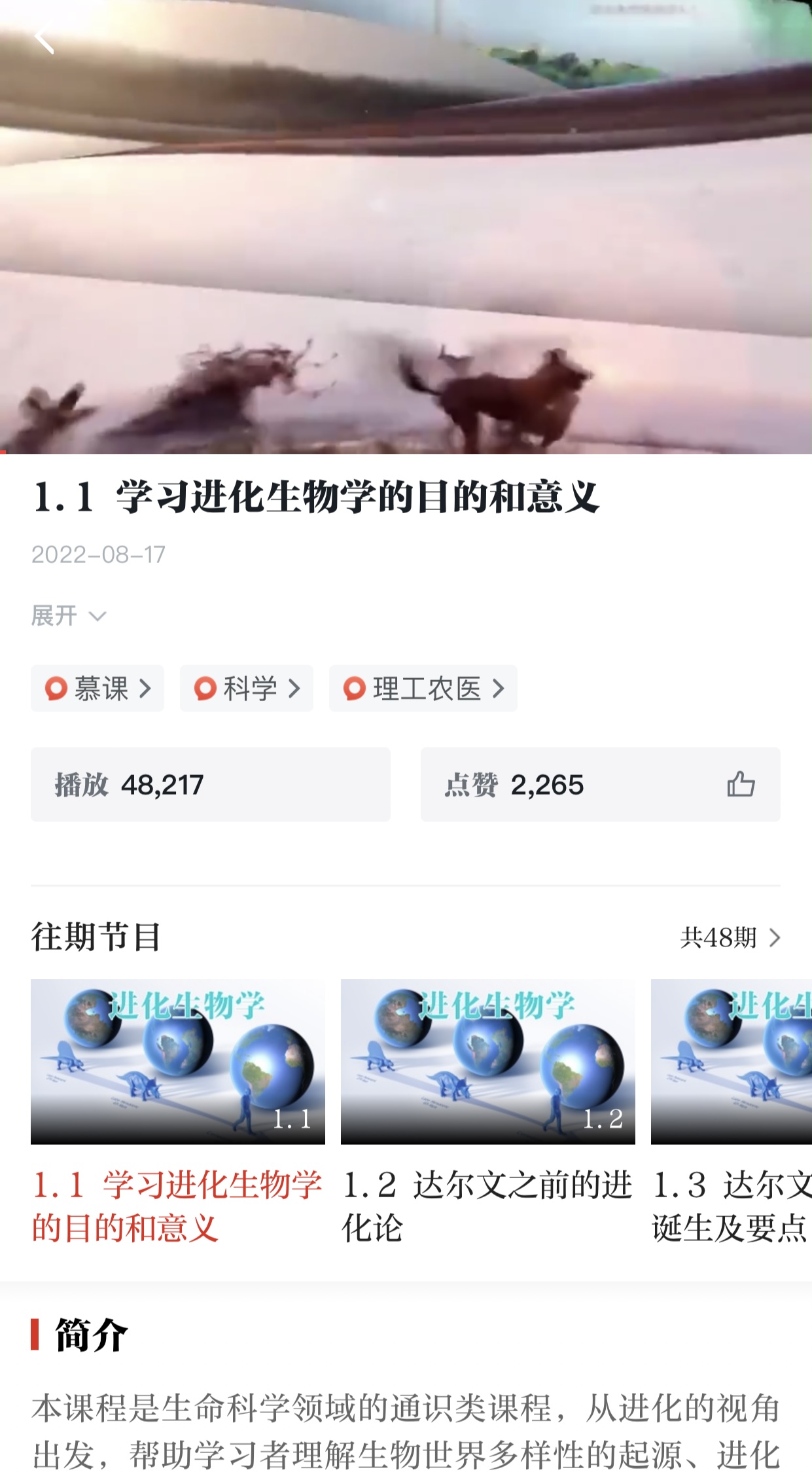Expand the description with 展开
Viewport: 812px width, 1476px height.
(68, 616)
